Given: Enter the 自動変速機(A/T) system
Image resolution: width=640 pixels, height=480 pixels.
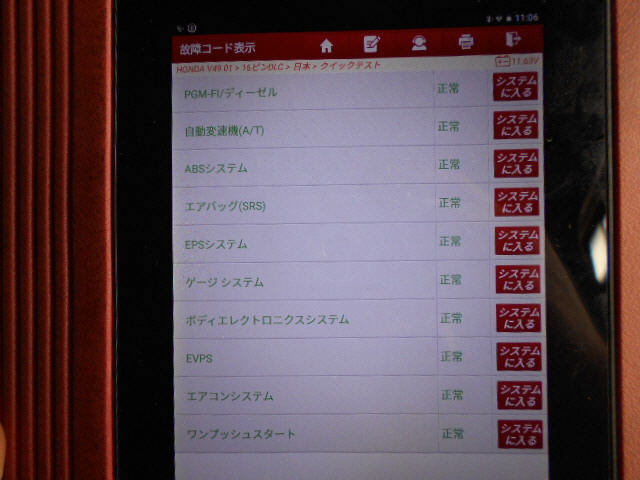Looking at the screenshot, I should (x=516, y=125).
